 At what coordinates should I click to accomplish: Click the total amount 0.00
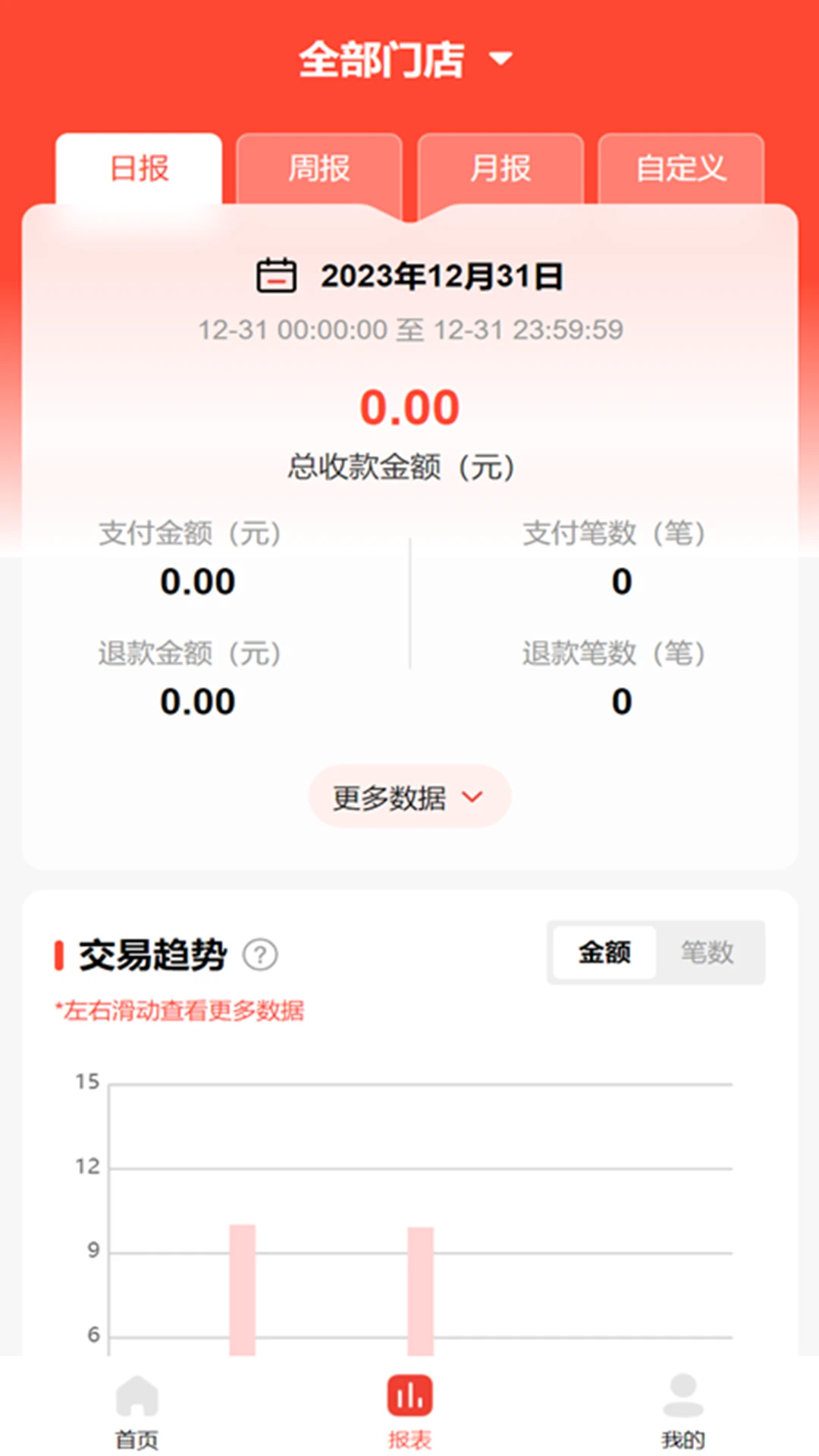tap(409, 407)
